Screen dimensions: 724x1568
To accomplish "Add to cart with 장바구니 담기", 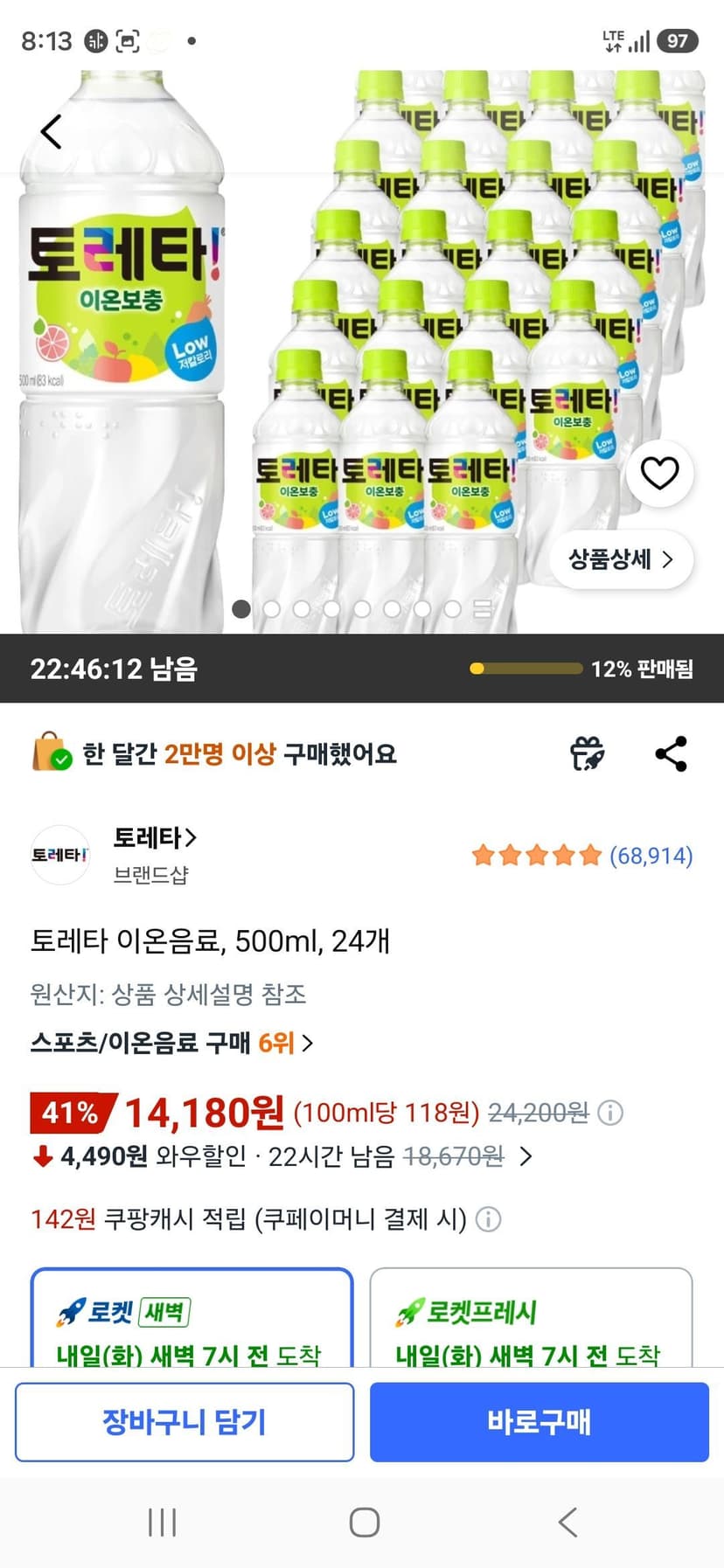I will coord(184,1422).
